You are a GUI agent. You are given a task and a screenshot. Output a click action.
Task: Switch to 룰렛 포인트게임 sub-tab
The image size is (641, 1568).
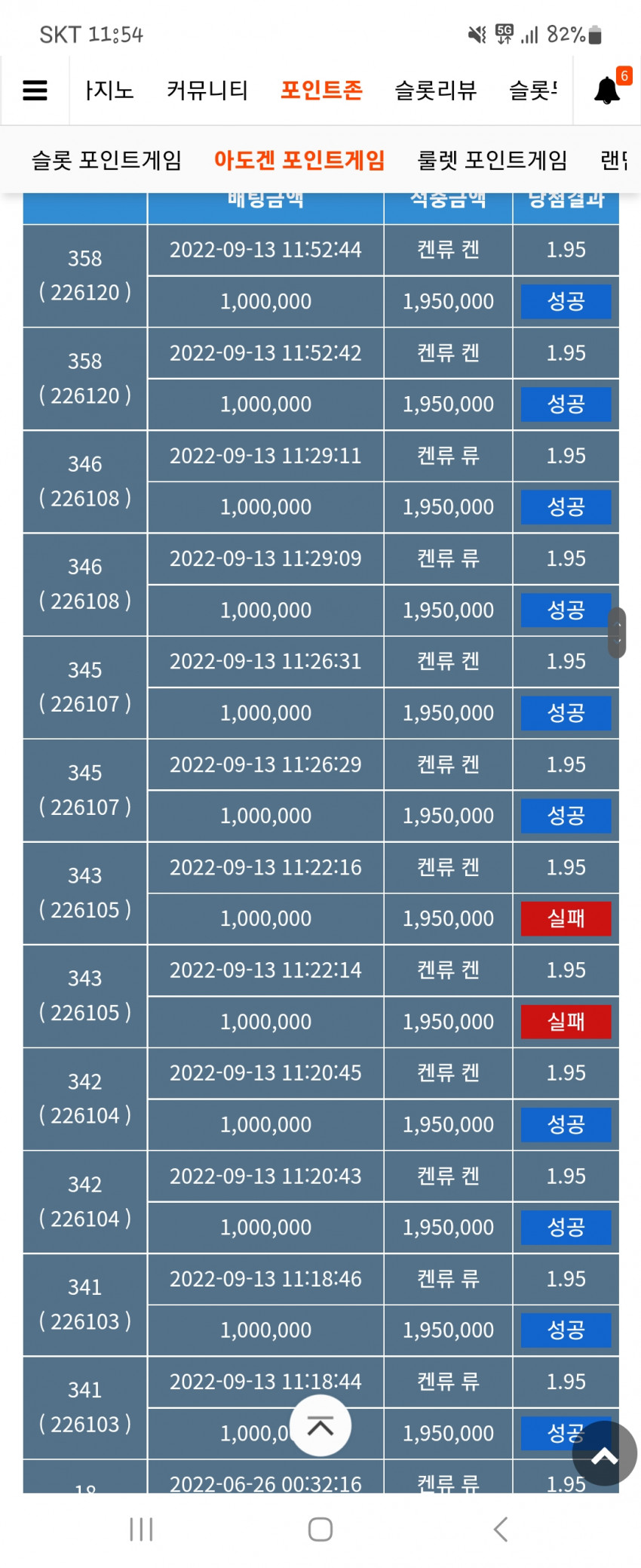492,160
